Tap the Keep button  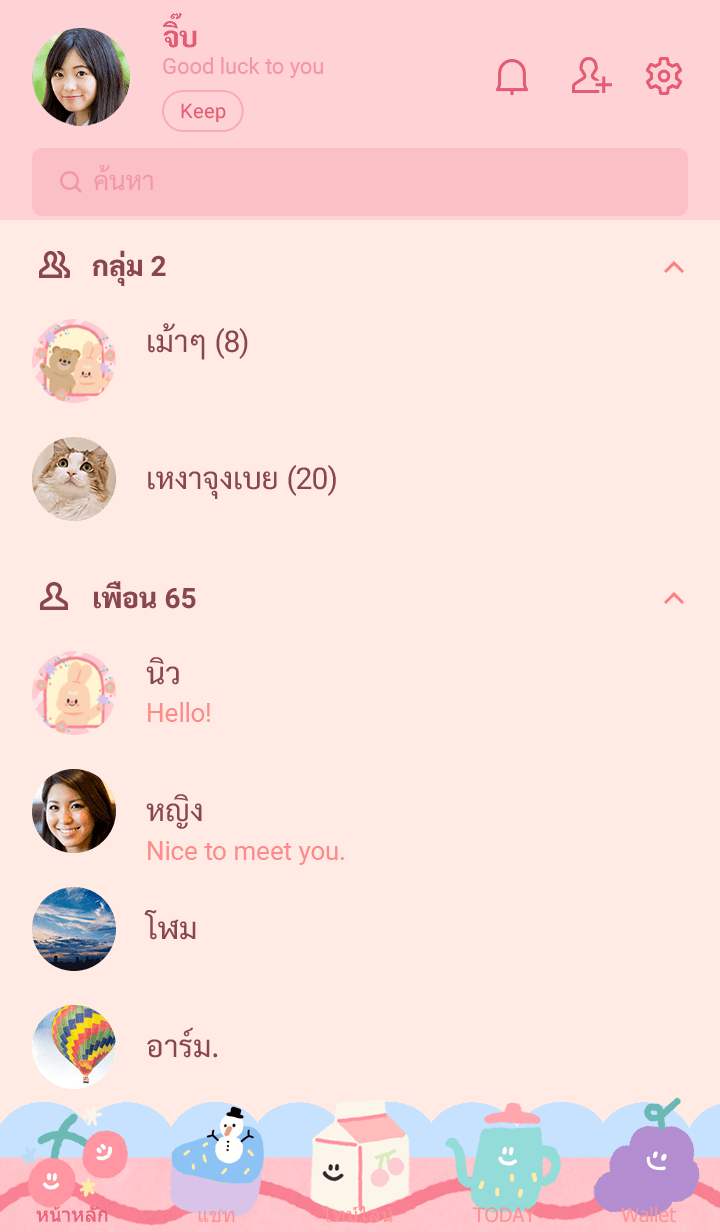tap(203, 111)
